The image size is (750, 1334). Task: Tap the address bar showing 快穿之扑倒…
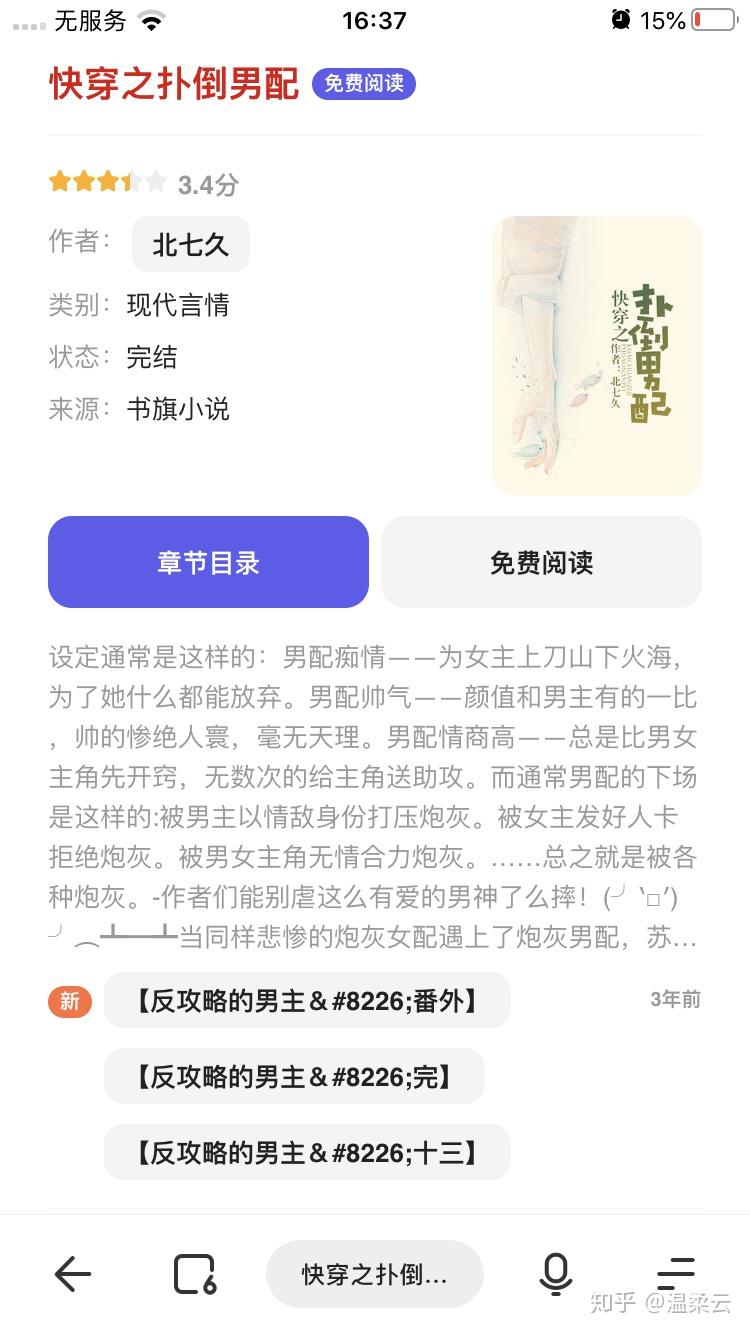374,1274
